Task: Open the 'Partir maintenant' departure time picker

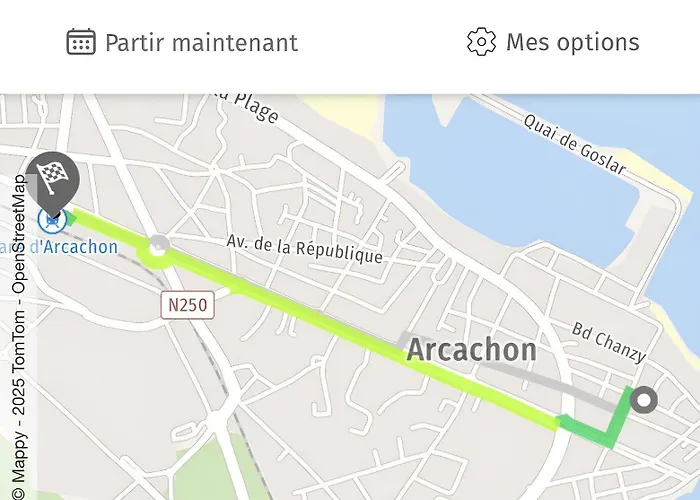Action: pyautogui.click(x=183, y=43)
